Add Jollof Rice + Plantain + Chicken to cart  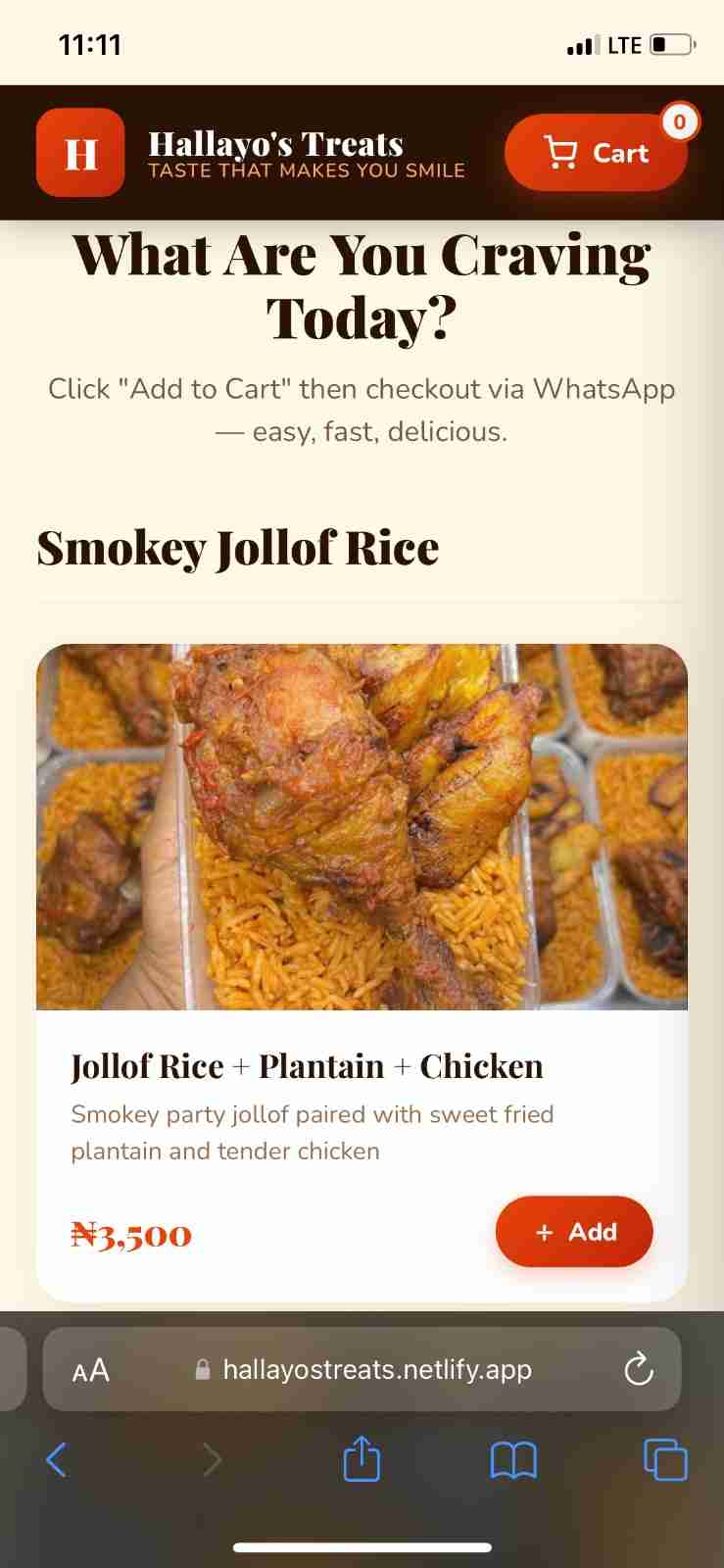coord(574,1232)
